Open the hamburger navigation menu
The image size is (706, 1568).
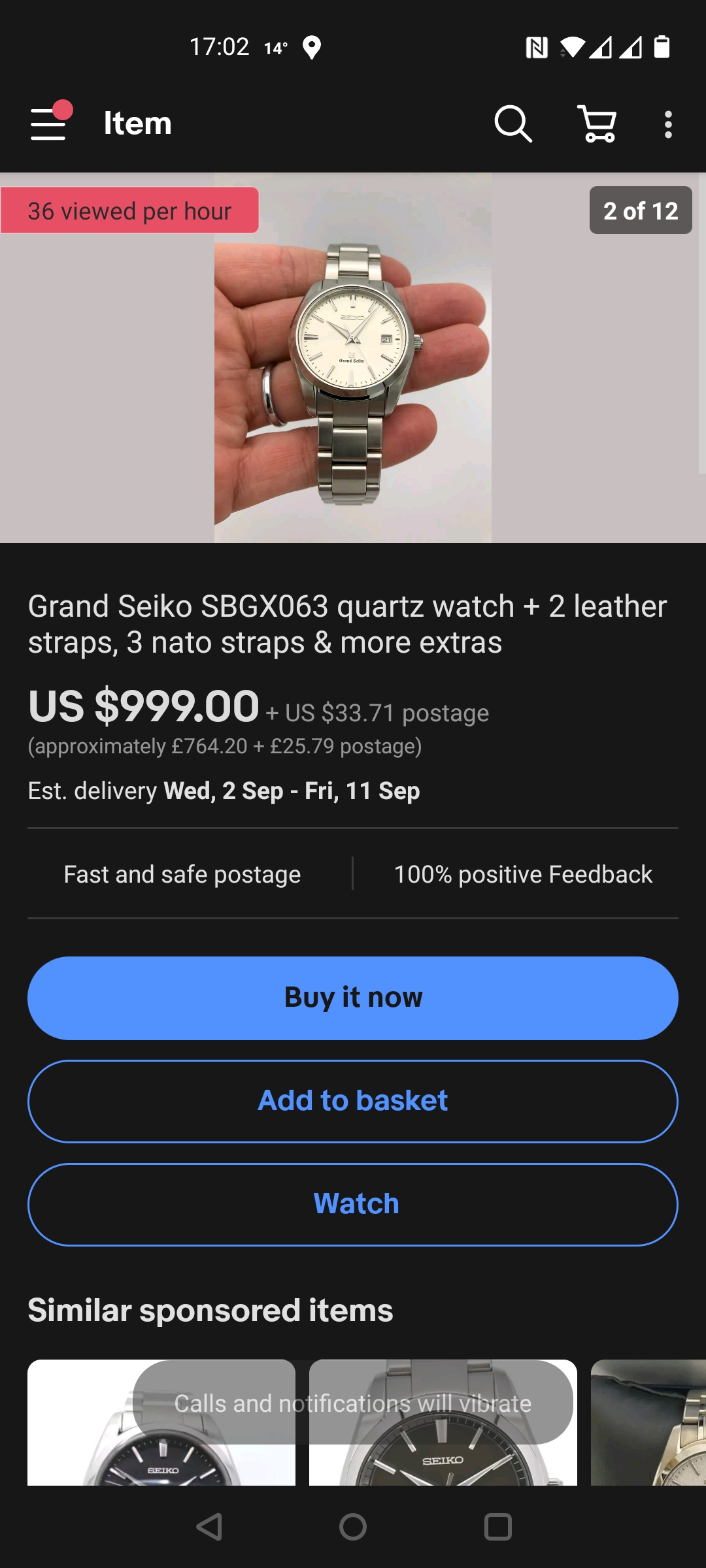pyautogui.click(x=49, y=123)
